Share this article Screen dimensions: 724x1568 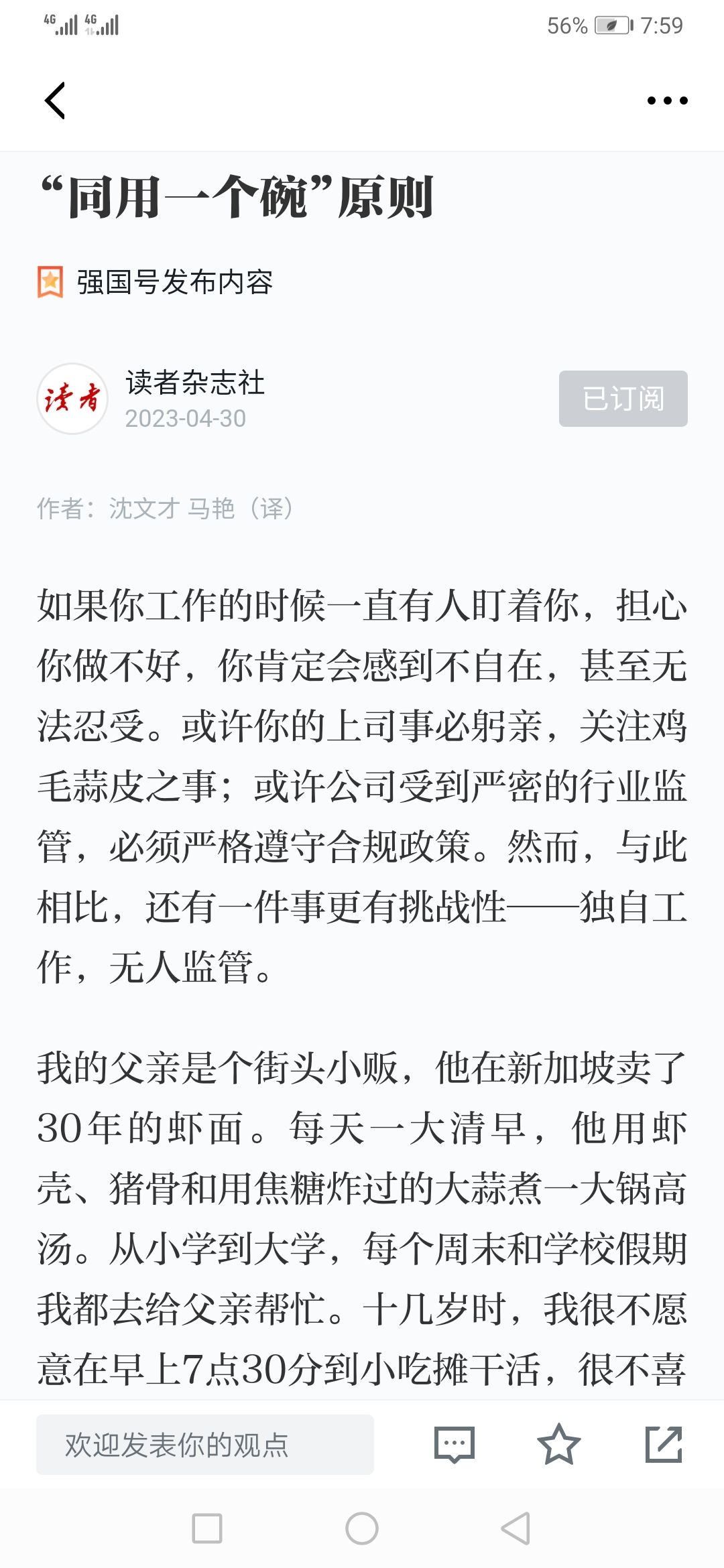664,1444
